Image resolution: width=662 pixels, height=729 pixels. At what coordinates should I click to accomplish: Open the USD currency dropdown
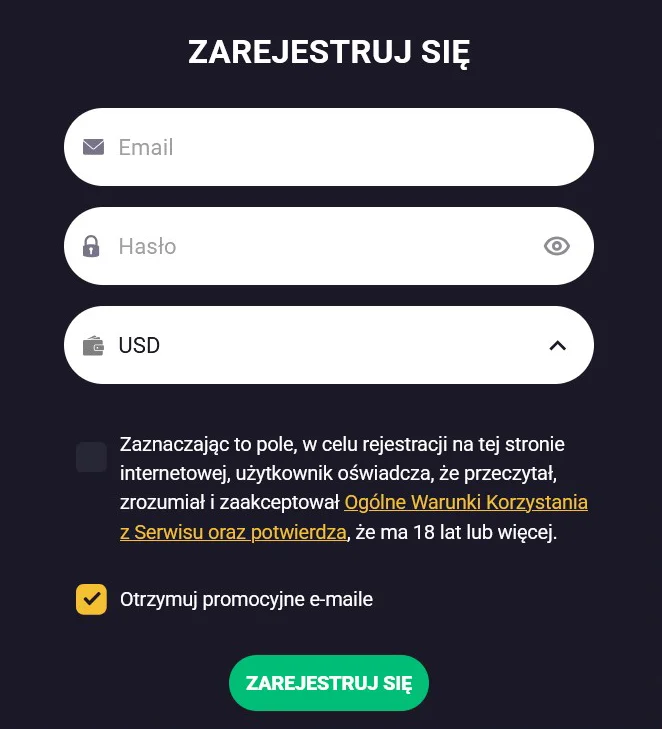[329, 345]
